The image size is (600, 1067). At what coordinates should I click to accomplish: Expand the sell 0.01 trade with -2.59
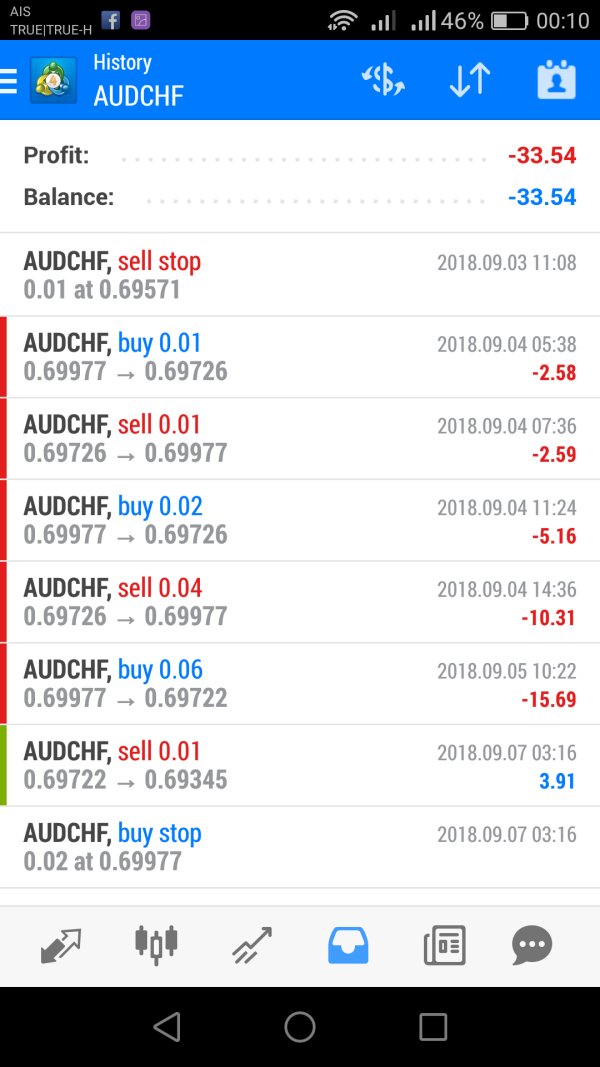pos(300,439)
